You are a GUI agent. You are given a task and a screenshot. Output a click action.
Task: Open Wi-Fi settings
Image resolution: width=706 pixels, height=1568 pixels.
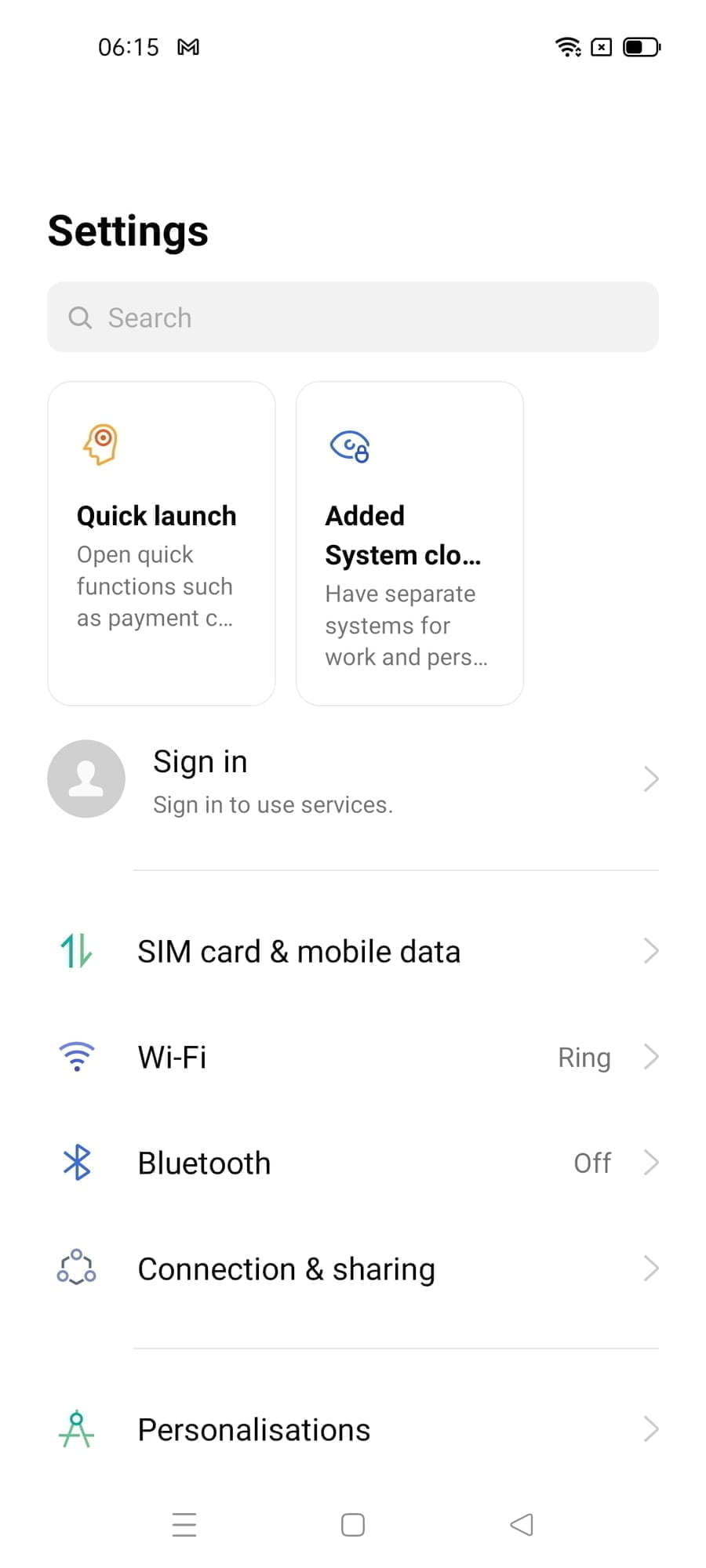pyautogui.click(x=353, y=1057)
